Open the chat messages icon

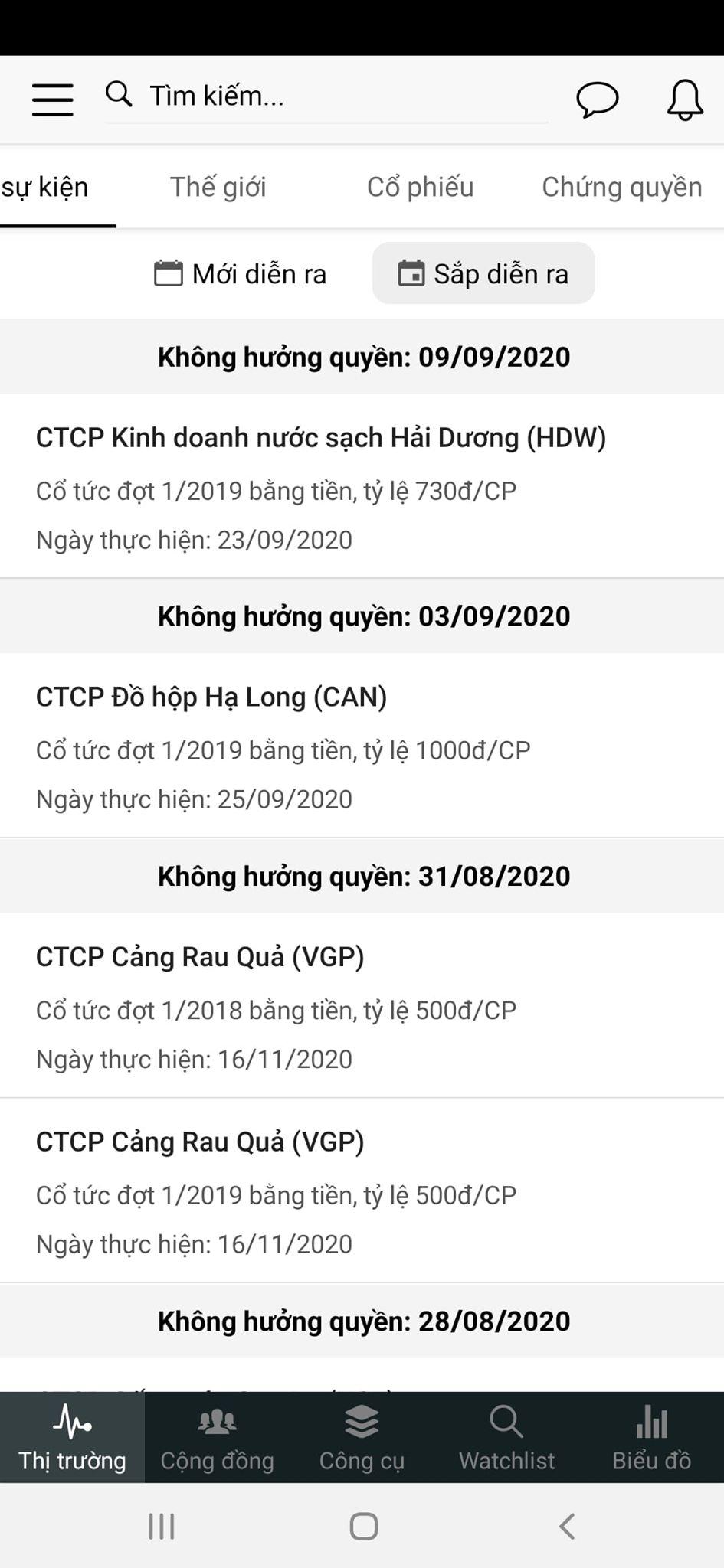[597, 100]
